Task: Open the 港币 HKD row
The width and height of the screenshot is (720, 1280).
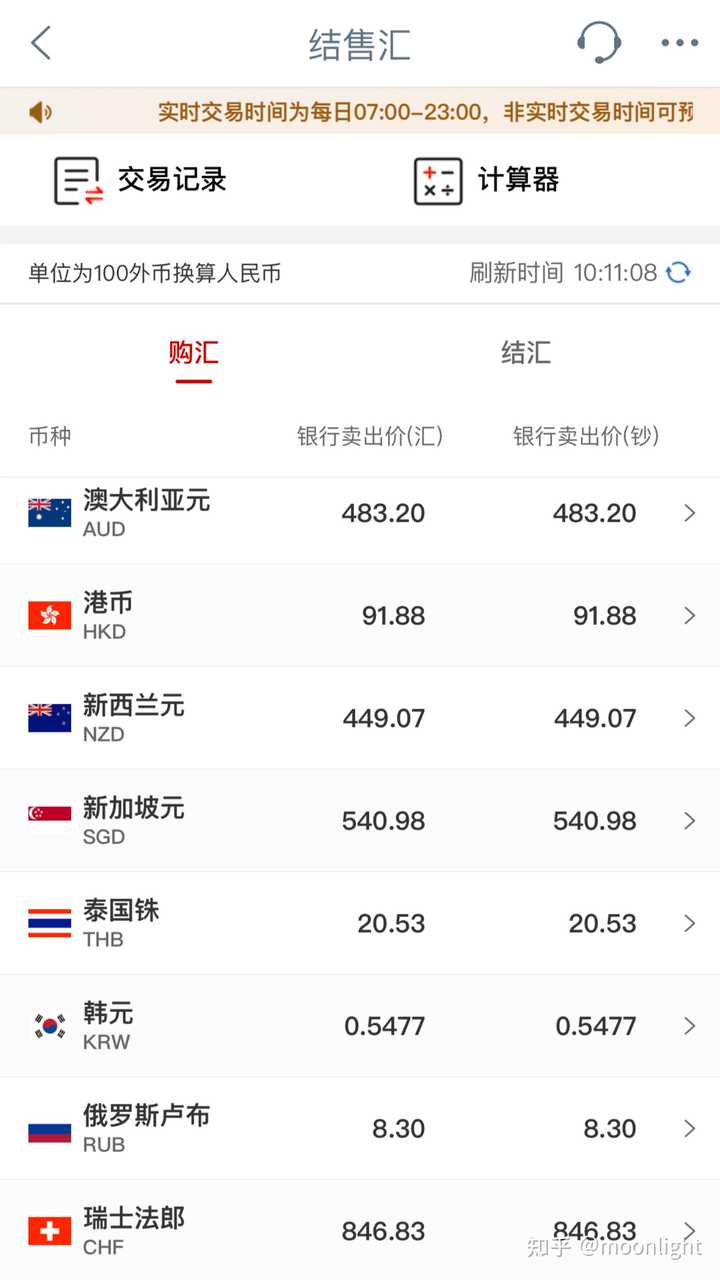Action: [360, 616]
